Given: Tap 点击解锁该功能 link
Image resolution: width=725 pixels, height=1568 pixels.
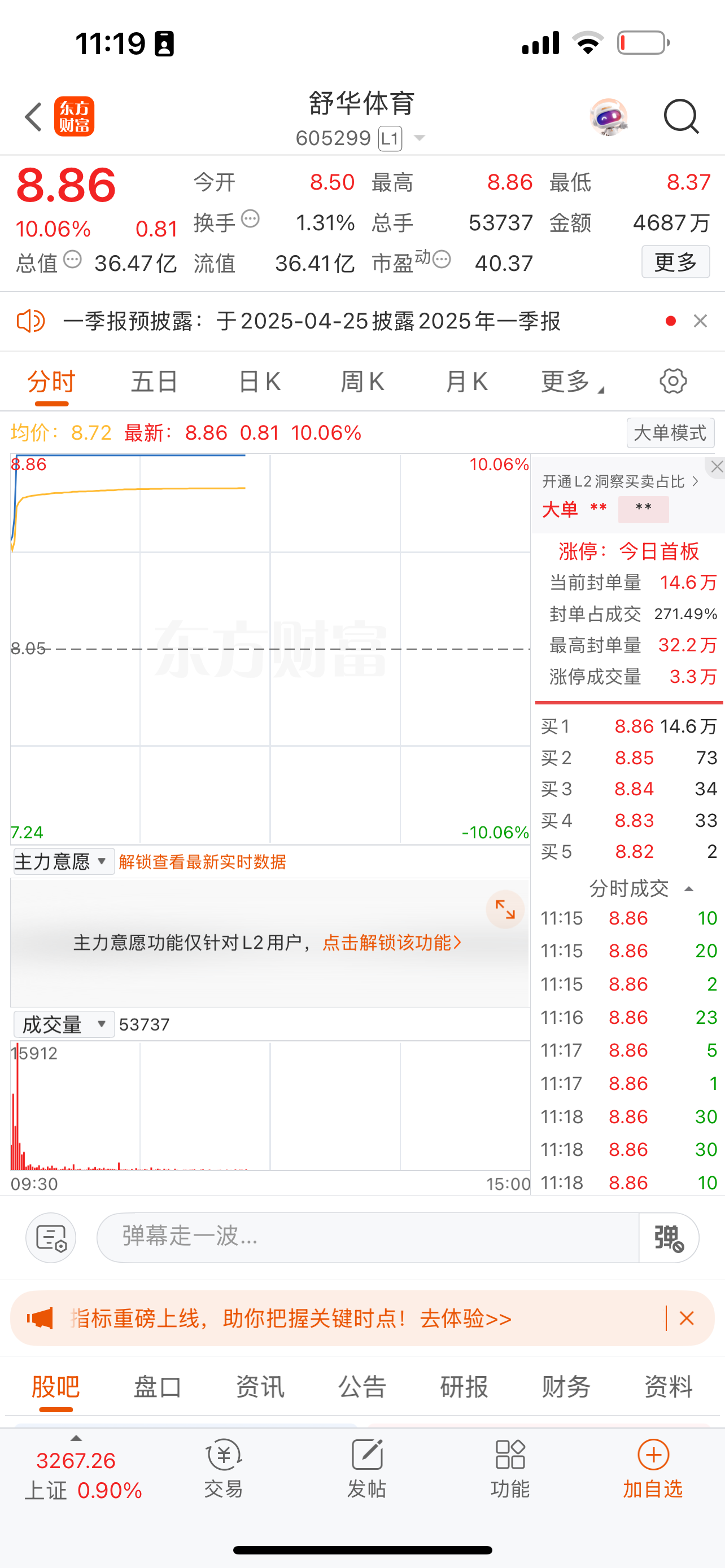Looking at the screenshot, I should (391, 942).
